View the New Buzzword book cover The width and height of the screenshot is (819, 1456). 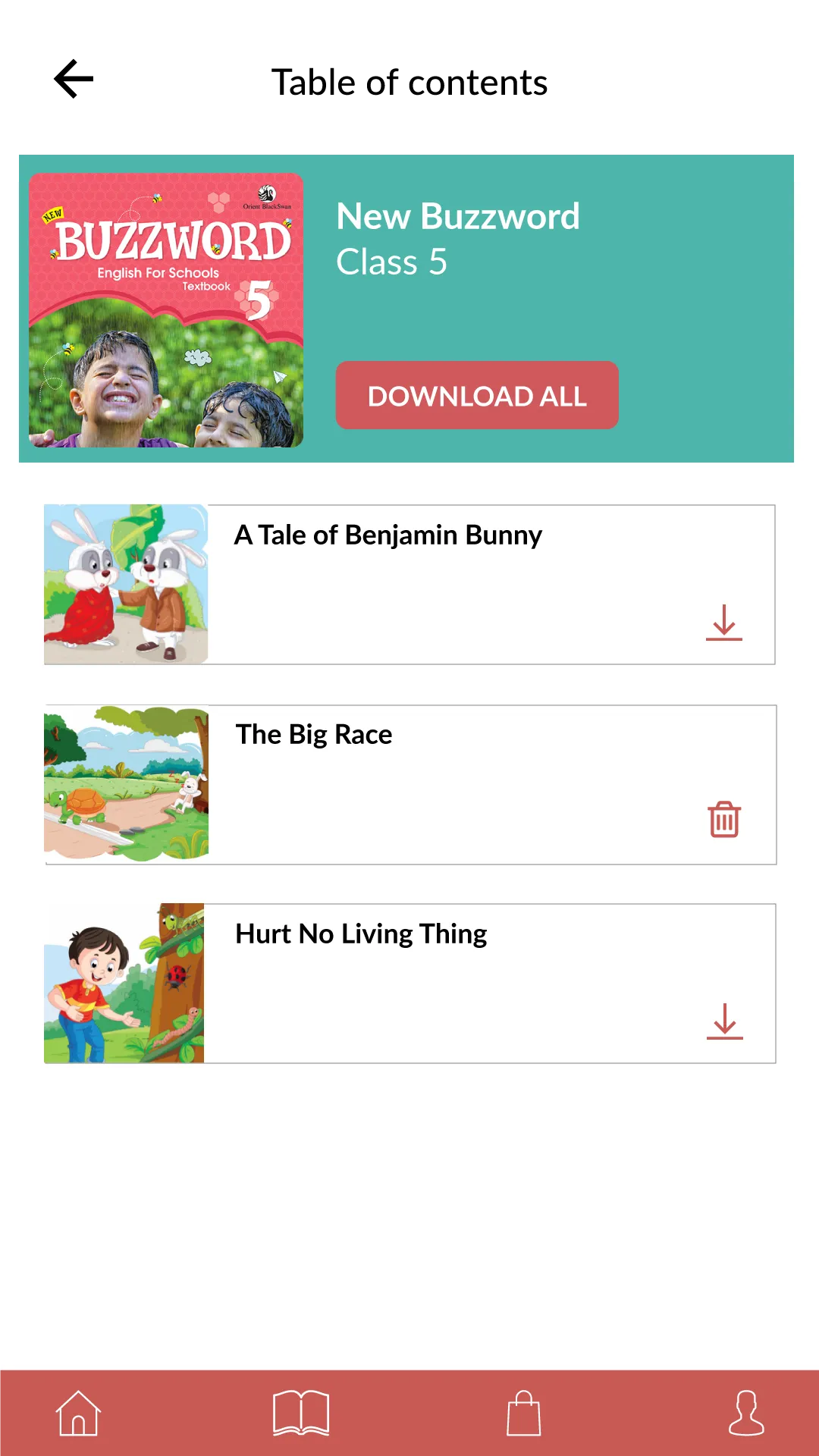166,310
